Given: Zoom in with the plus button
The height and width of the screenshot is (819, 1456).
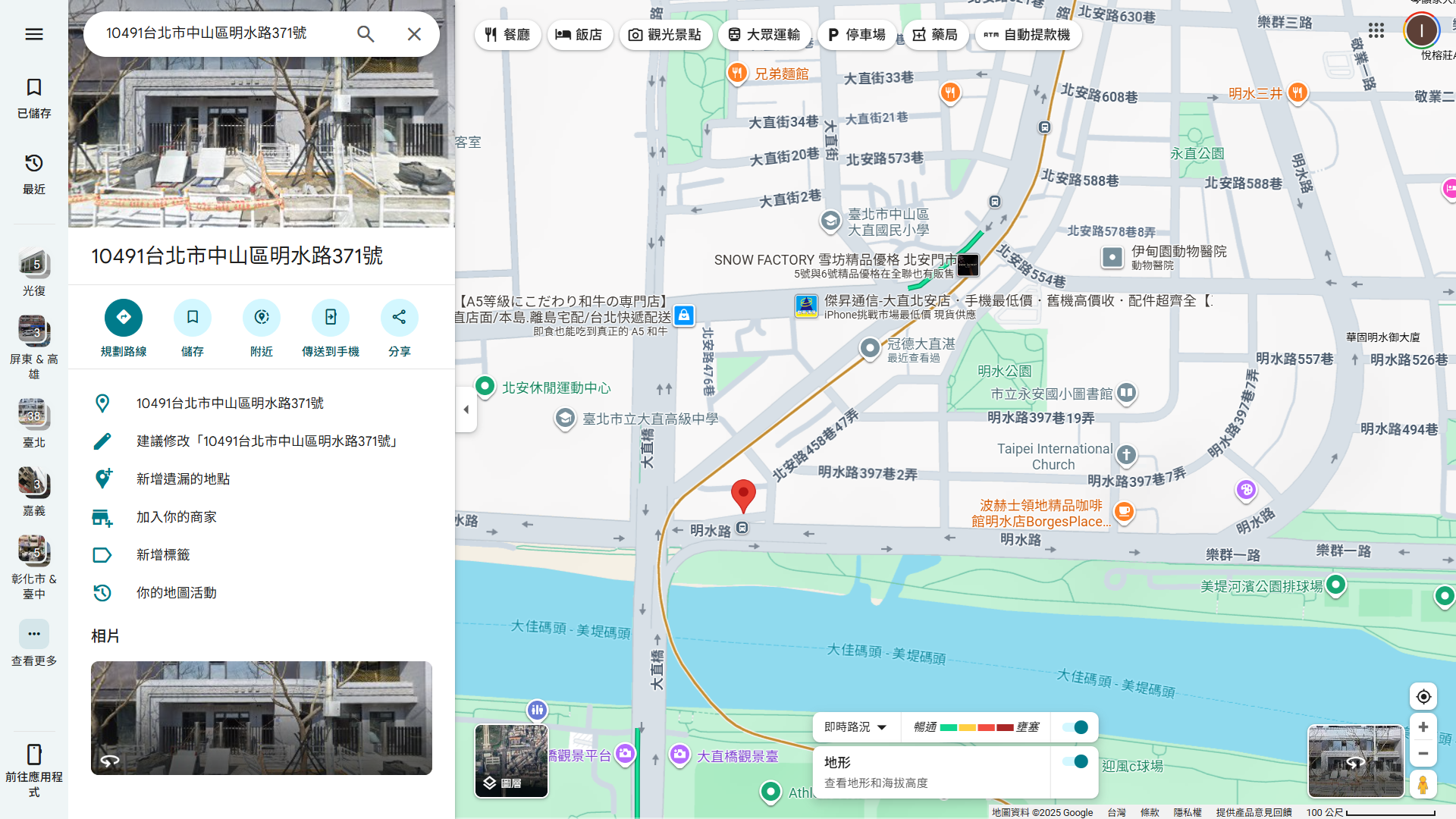Looking at the screenshot, I should (x=1423, y=727).
